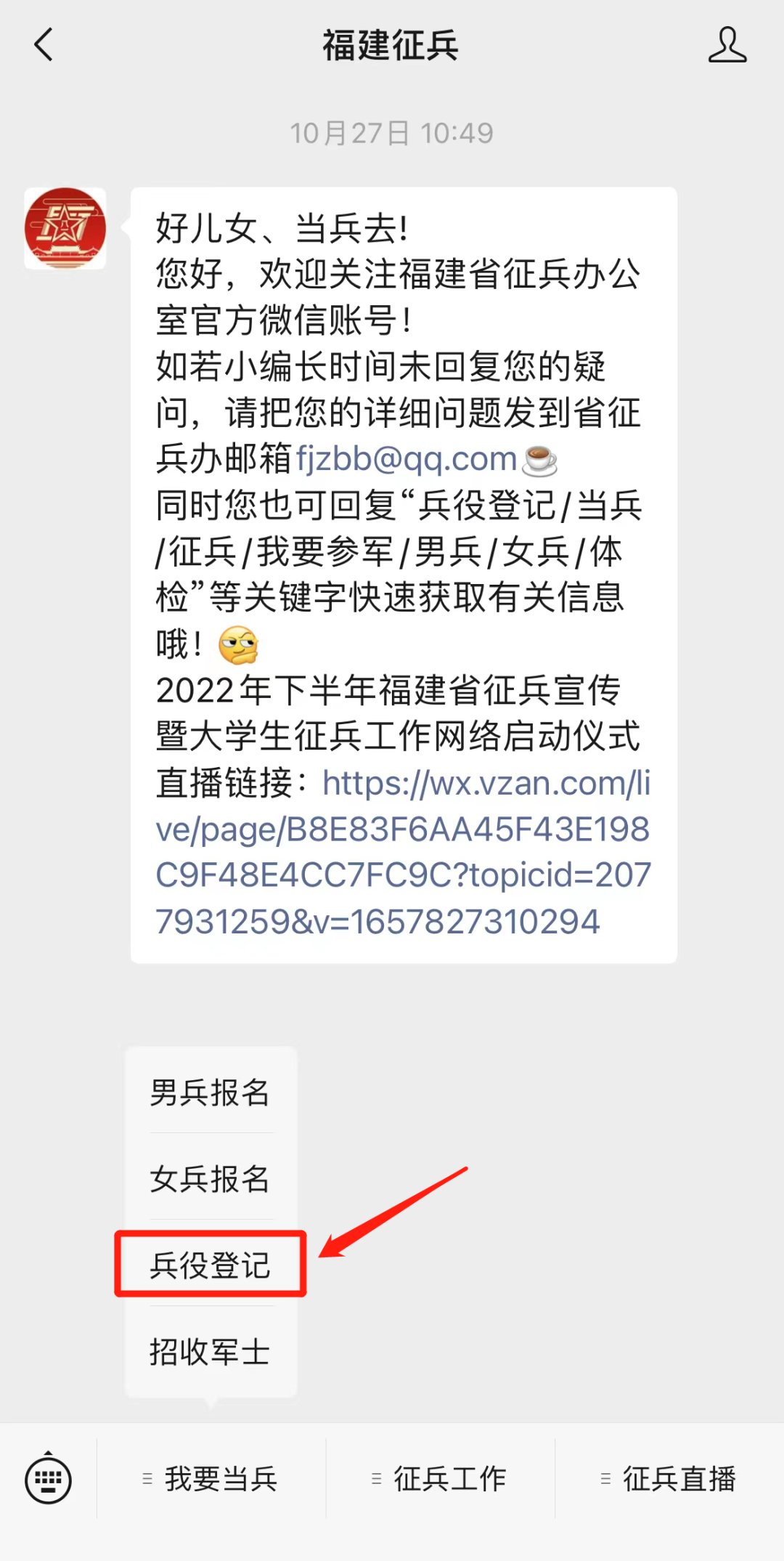Viewport: 784px width, 1561px height.
Task: Open 招收军士 from the popup menu
Action: coord(211,1352)
